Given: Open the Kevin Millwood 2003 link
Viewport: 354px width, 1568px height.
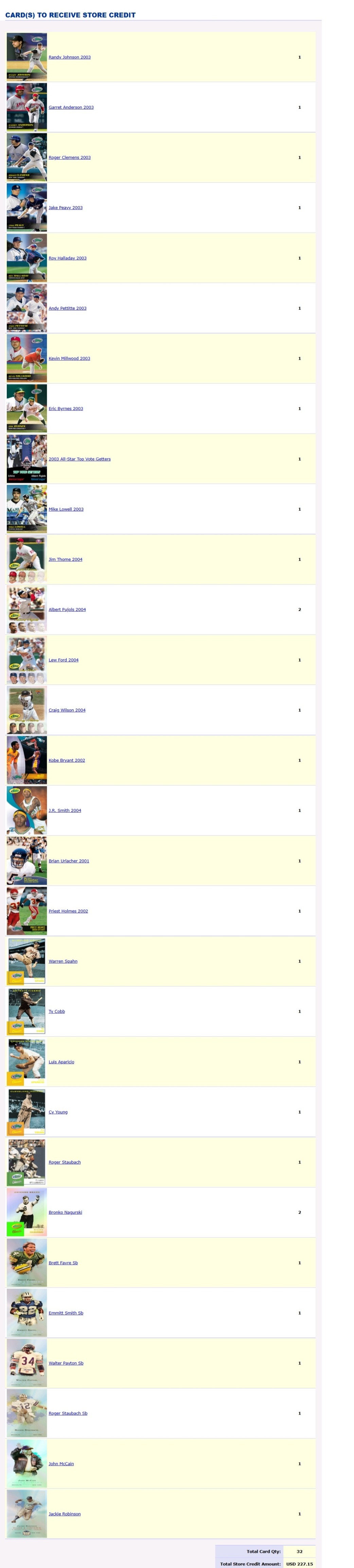Looking at the screenshot, I should tap(69, 359).
